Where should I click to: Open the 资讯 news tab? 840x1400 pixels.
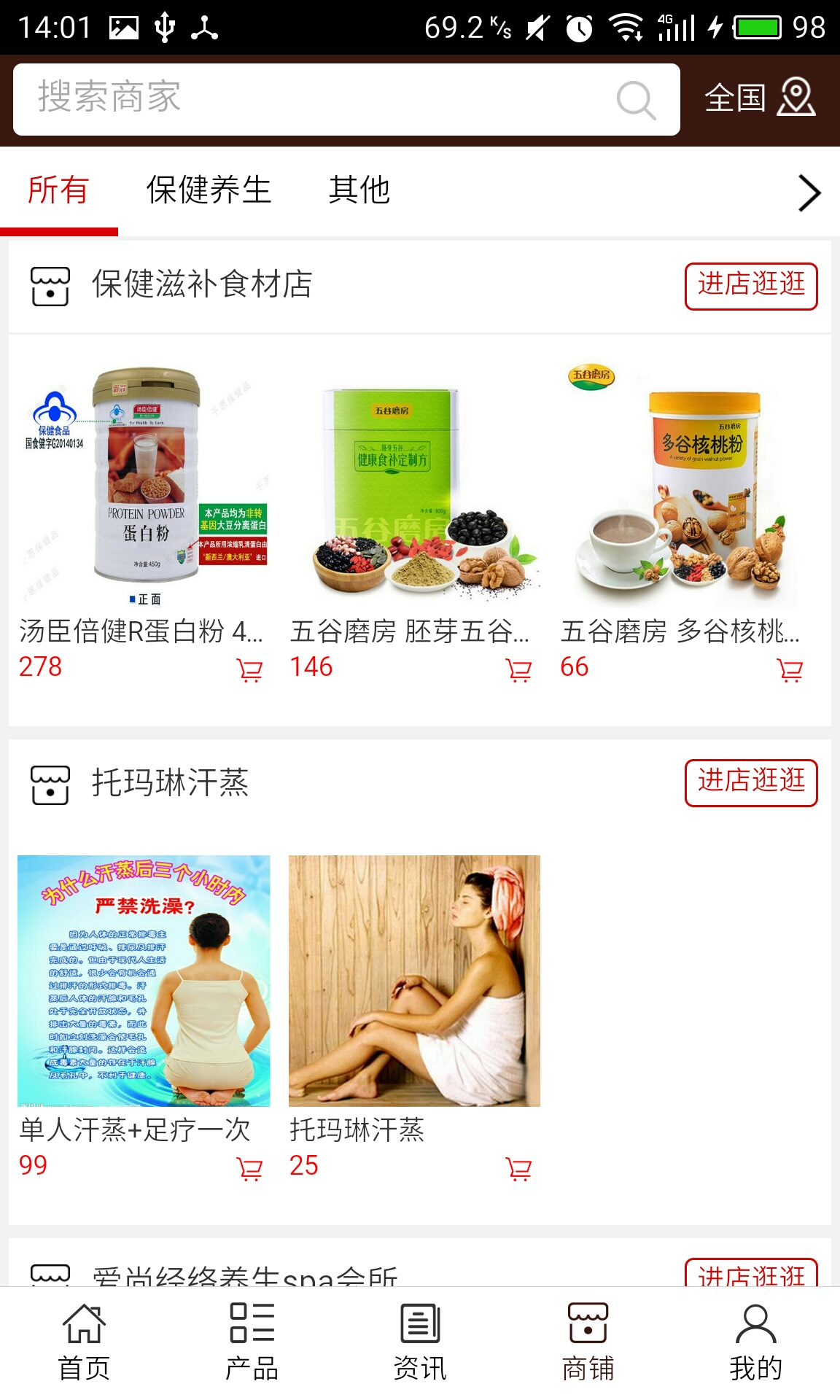pos(420,1342)
